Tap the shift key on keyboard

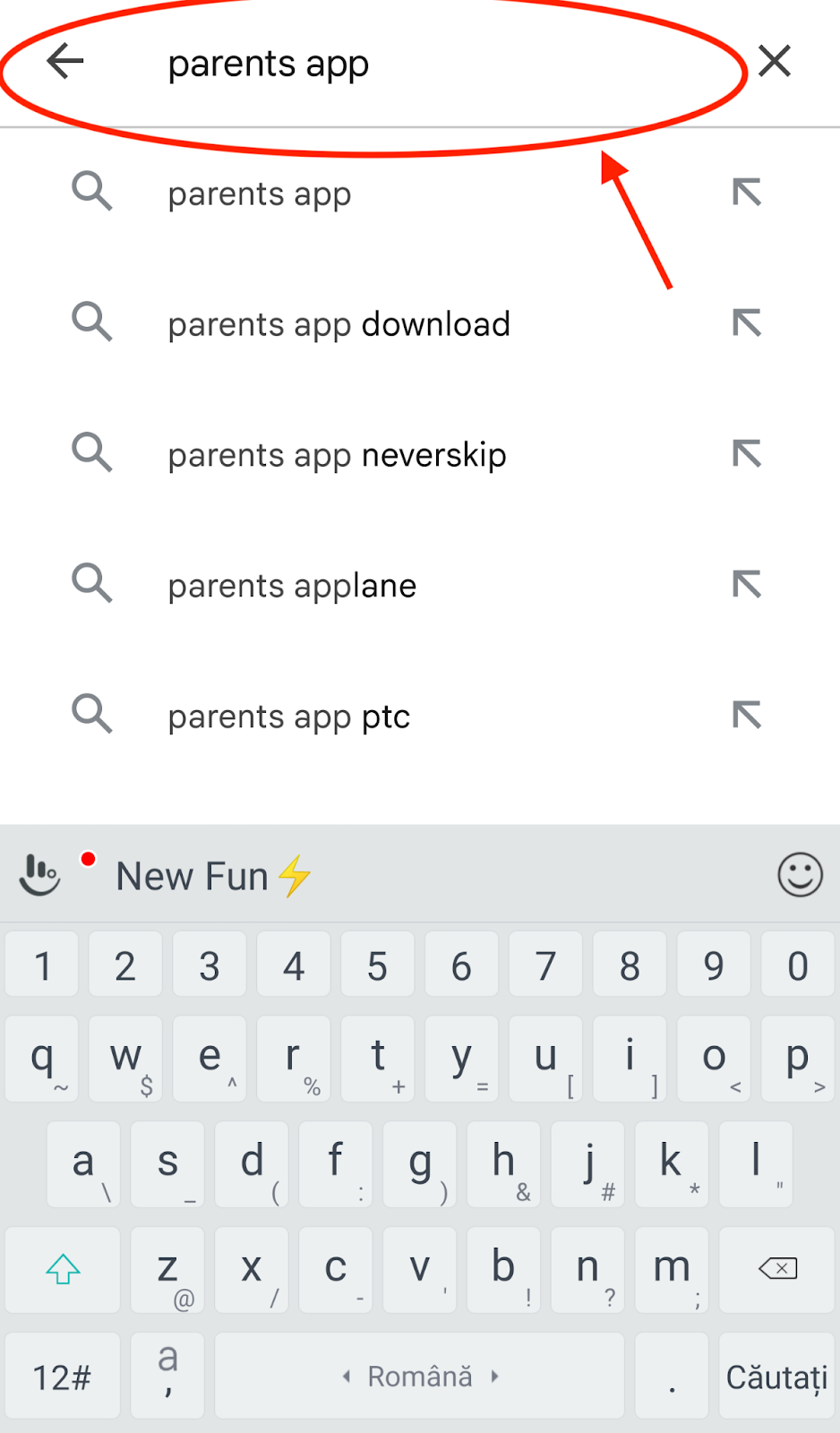pyautogui.click(x=63, y=1269)
